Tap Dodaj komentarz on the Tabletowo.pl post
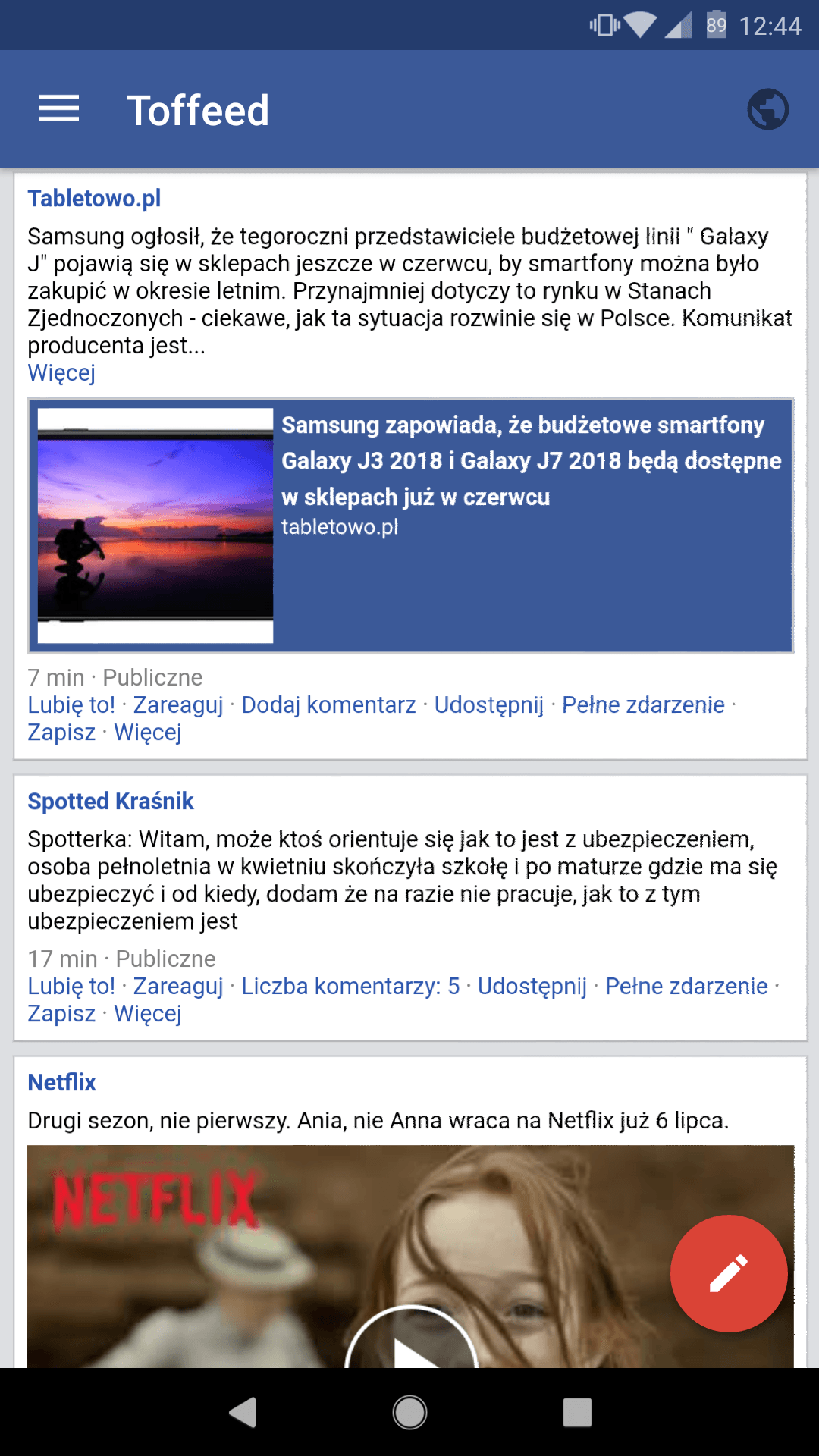The width and height of the screenshot is (819, 1456). (x=328, y=704)
